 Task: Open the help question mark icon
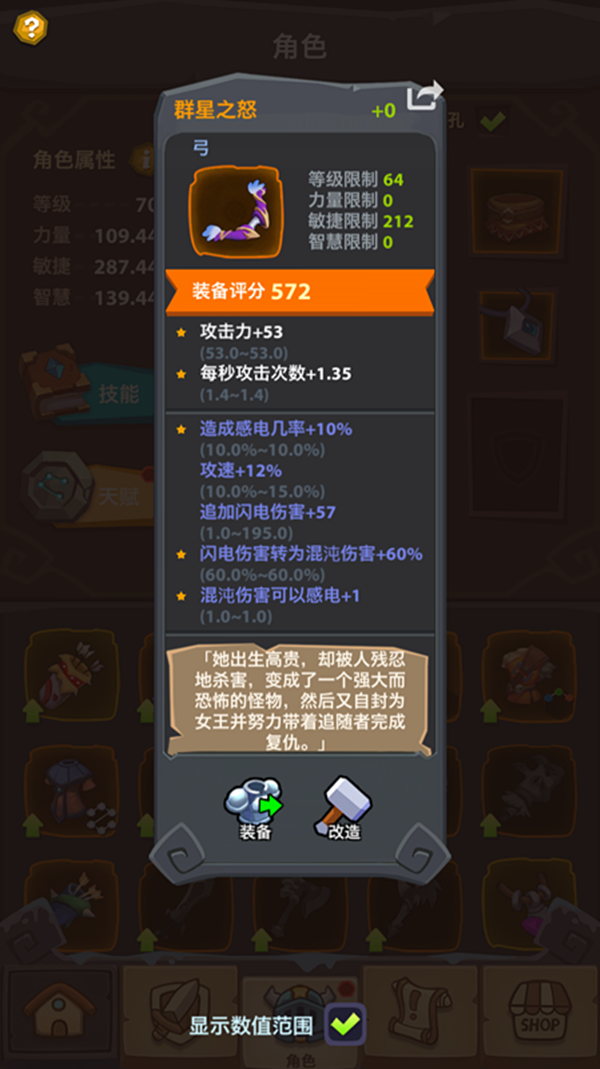30,27
